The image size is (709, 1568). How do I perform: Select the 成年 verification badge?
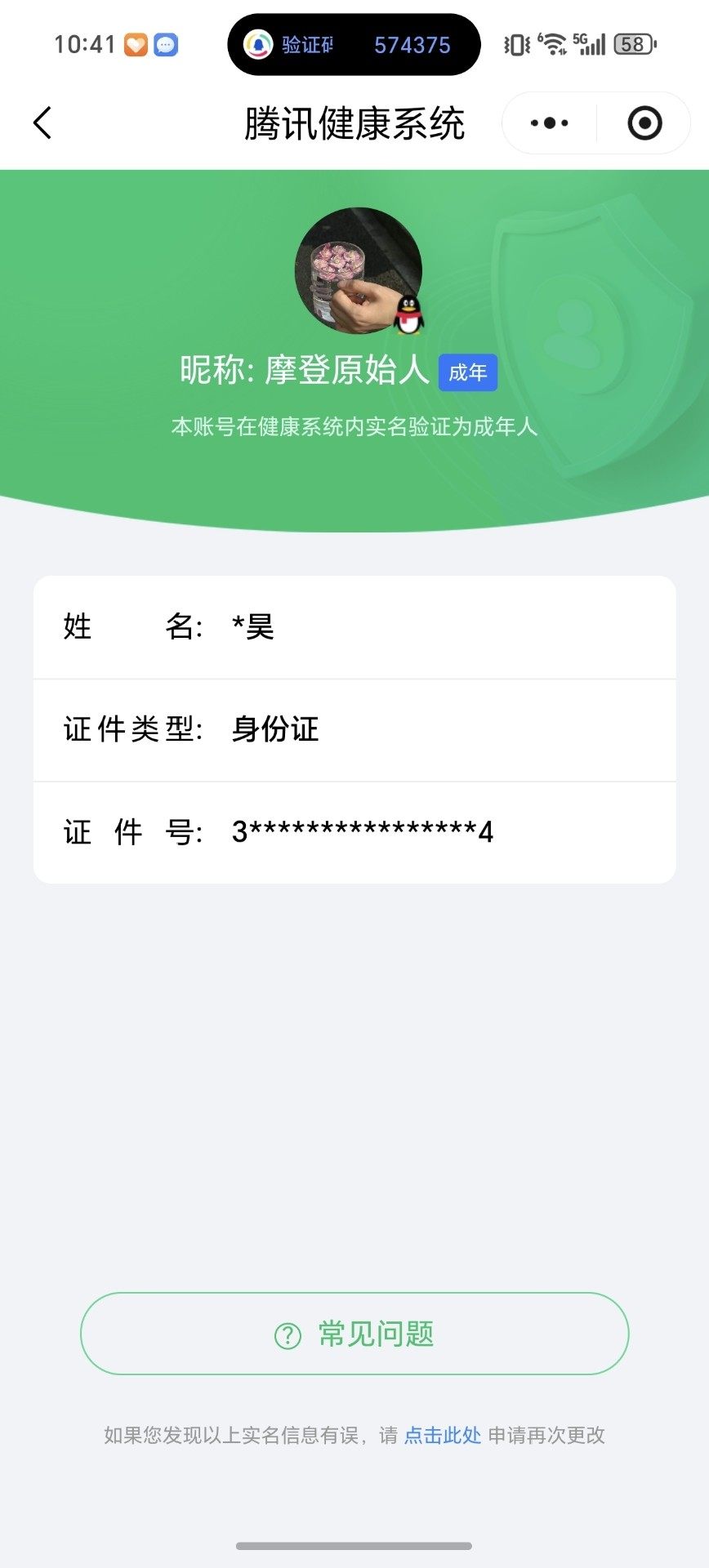point(469,372)
